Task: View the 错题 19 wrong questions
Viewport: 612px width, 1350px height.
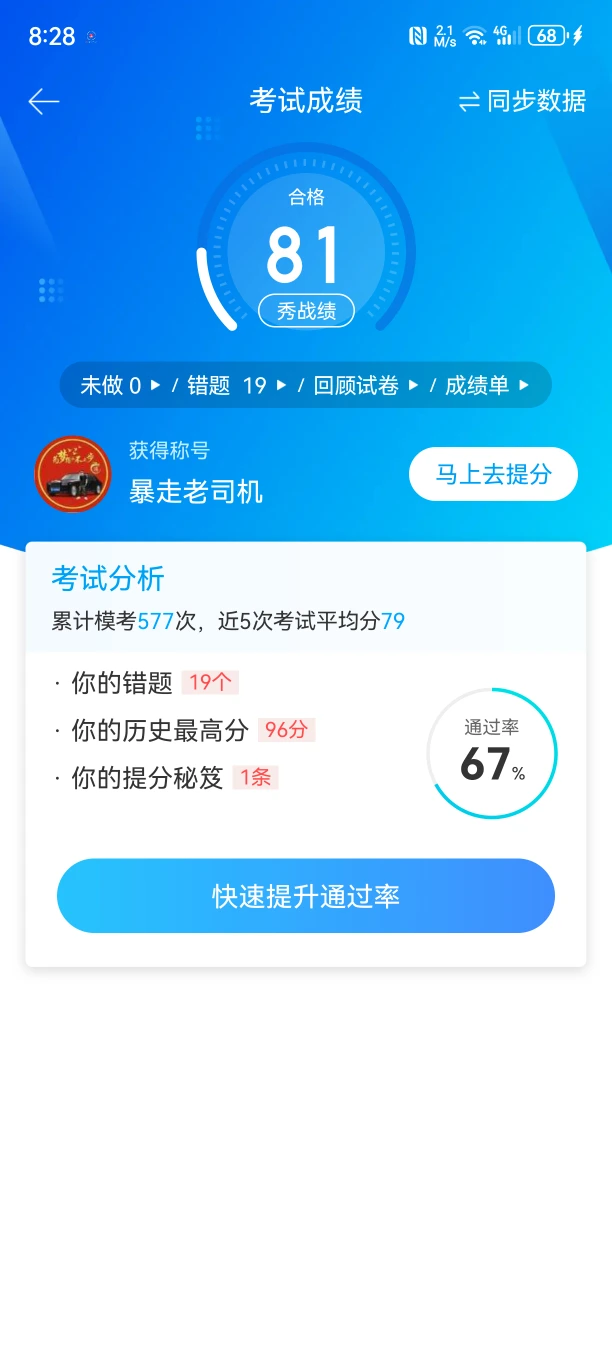Action: click(x=237, y=385)
